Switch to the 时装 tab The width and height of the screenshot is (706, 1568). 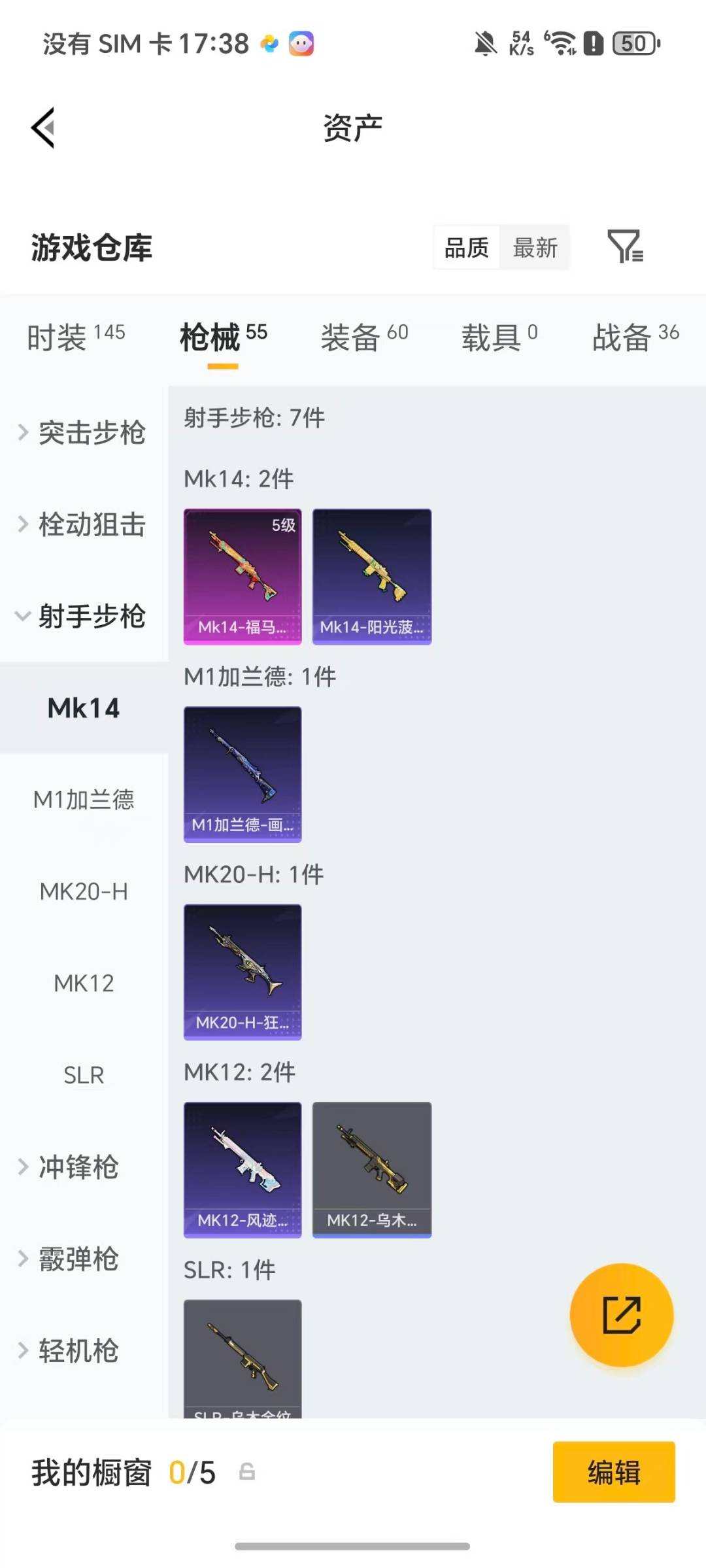(76, 337)
